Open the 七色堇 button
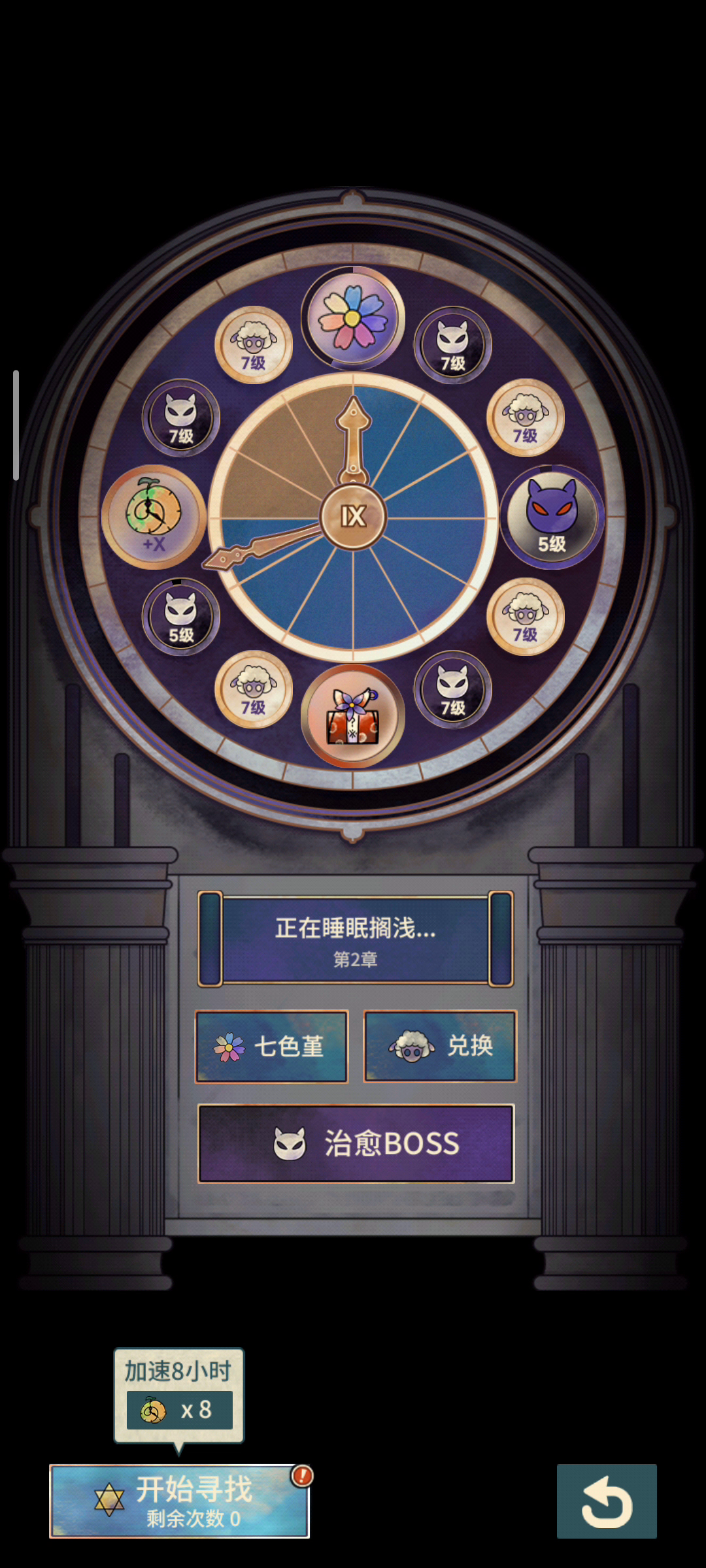This screenshot has height=1568, width=706. (x=271, y=1047)
